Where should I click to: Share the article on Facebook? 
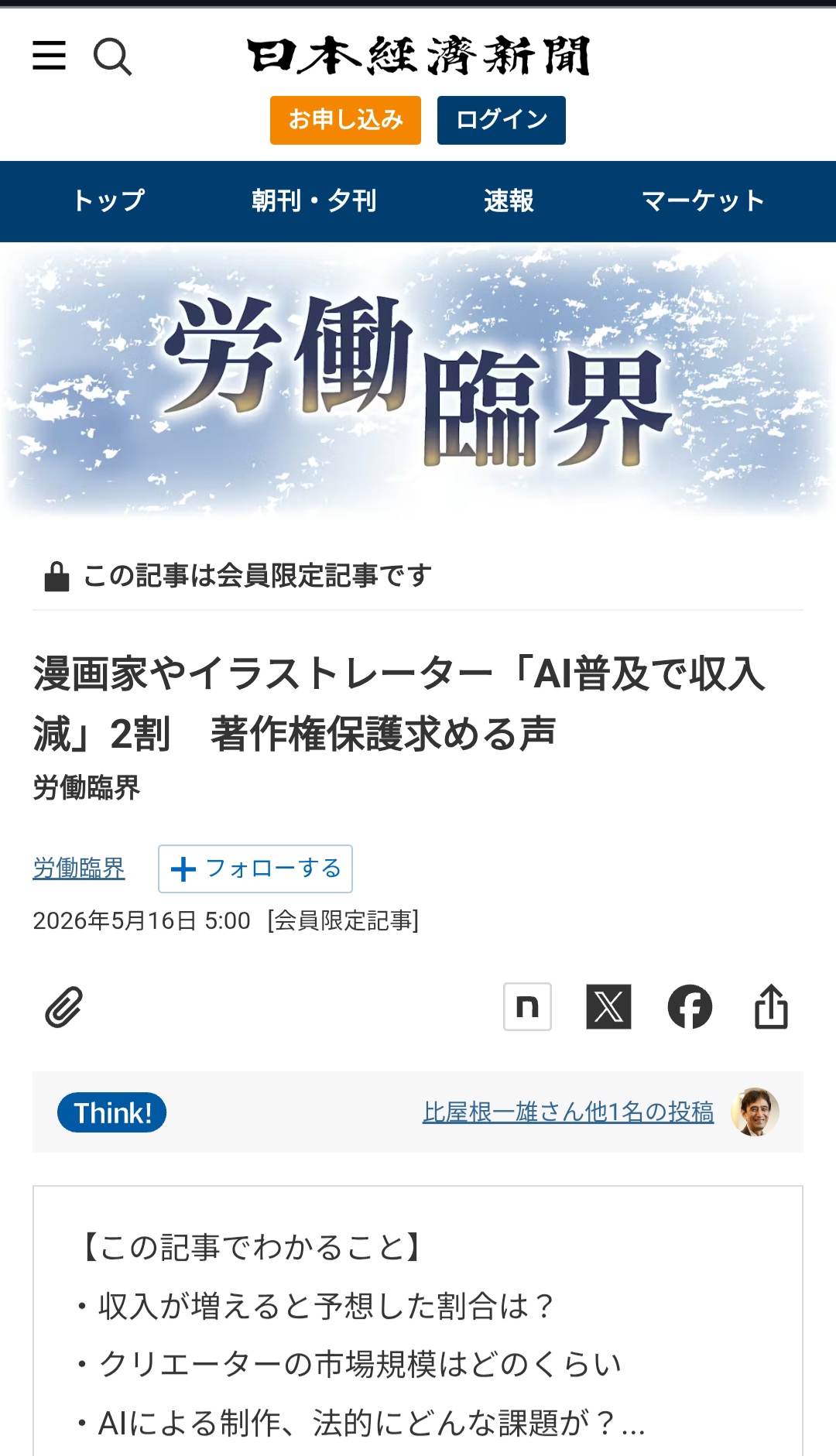[690, 1007]
